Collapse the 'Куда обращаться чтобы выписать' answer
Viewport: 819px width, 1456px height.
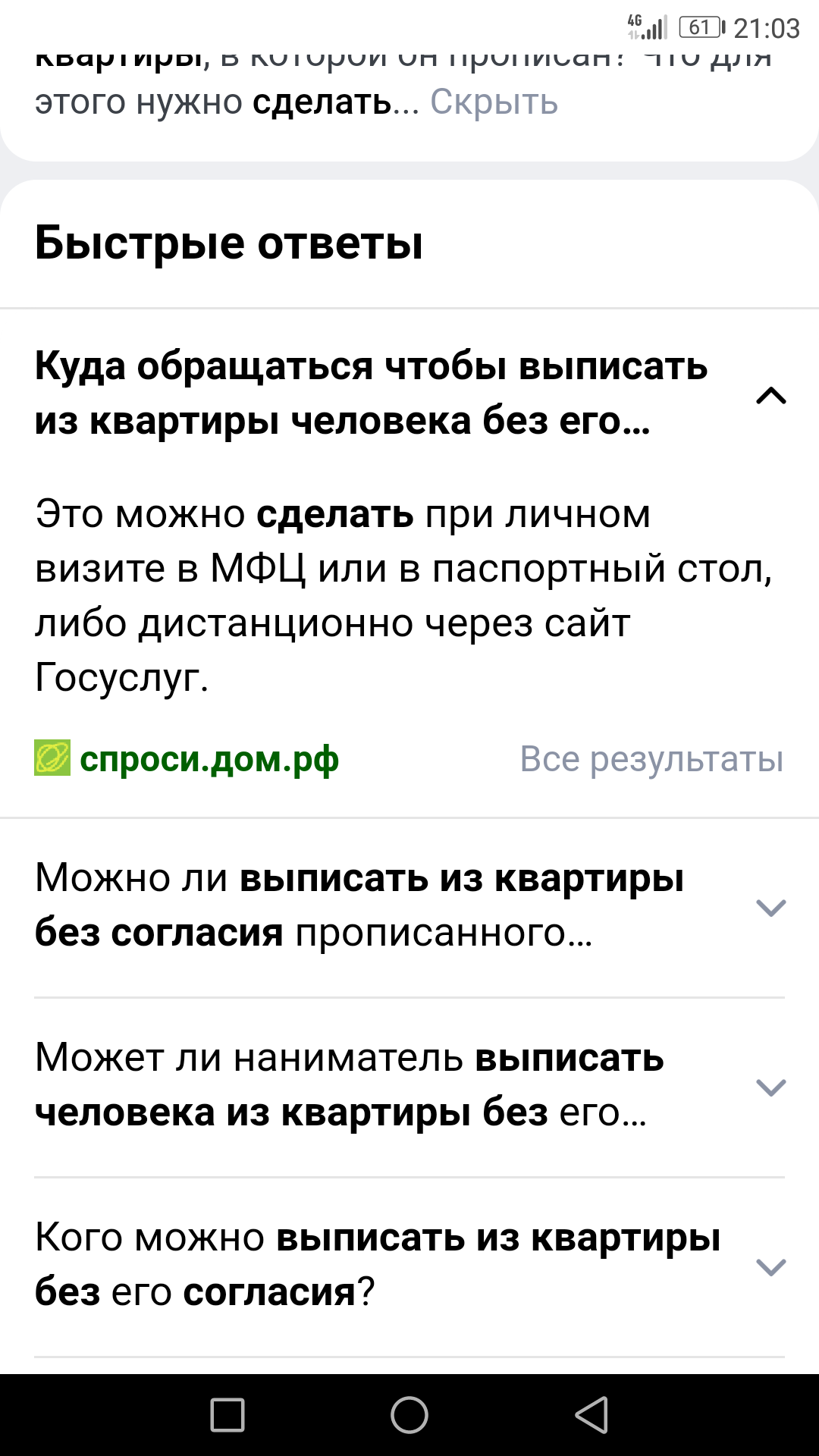tap(770, 395)
